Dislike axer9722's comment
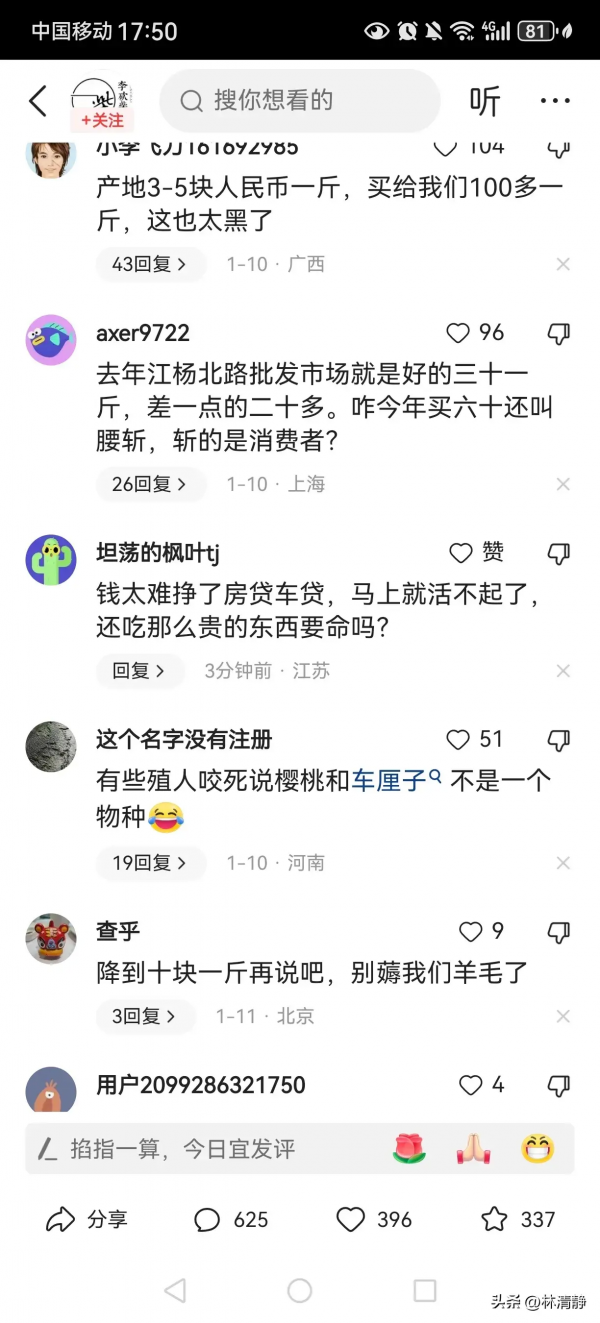Viewport: 600px width, 1323px height. coord(559,333)
